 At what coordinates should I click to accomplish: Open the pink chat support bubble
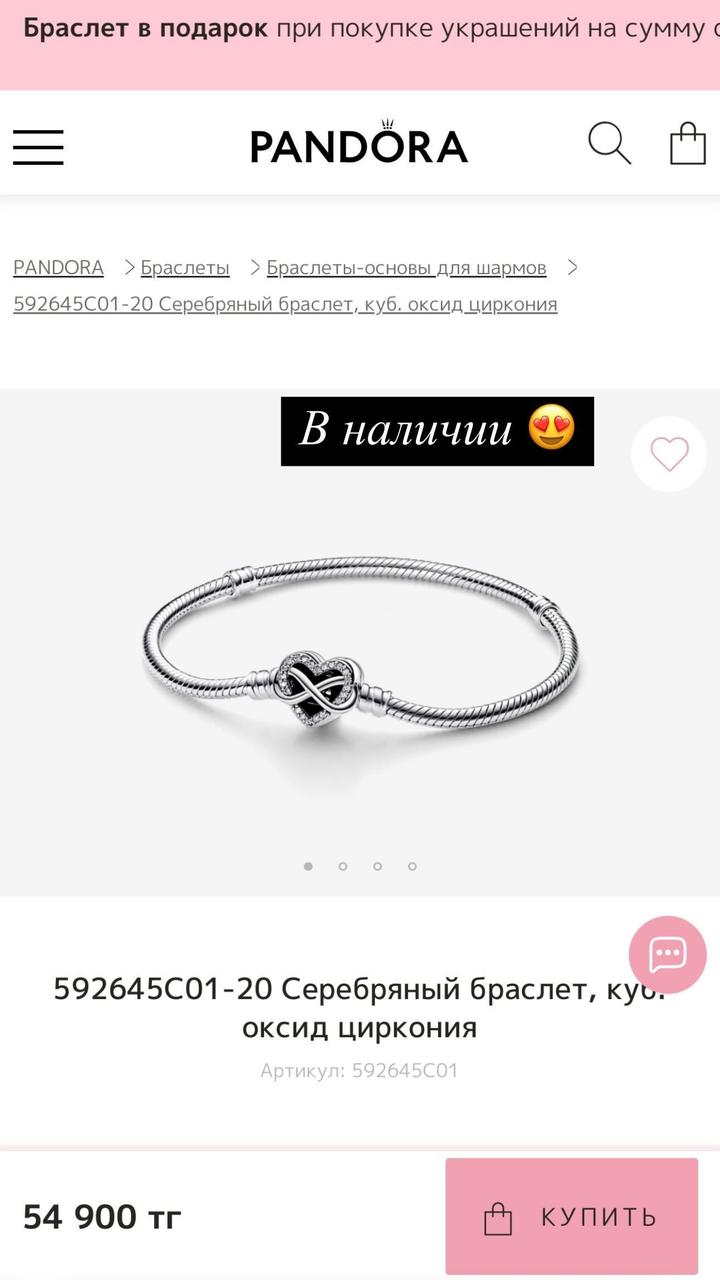(x=667, y=954)
